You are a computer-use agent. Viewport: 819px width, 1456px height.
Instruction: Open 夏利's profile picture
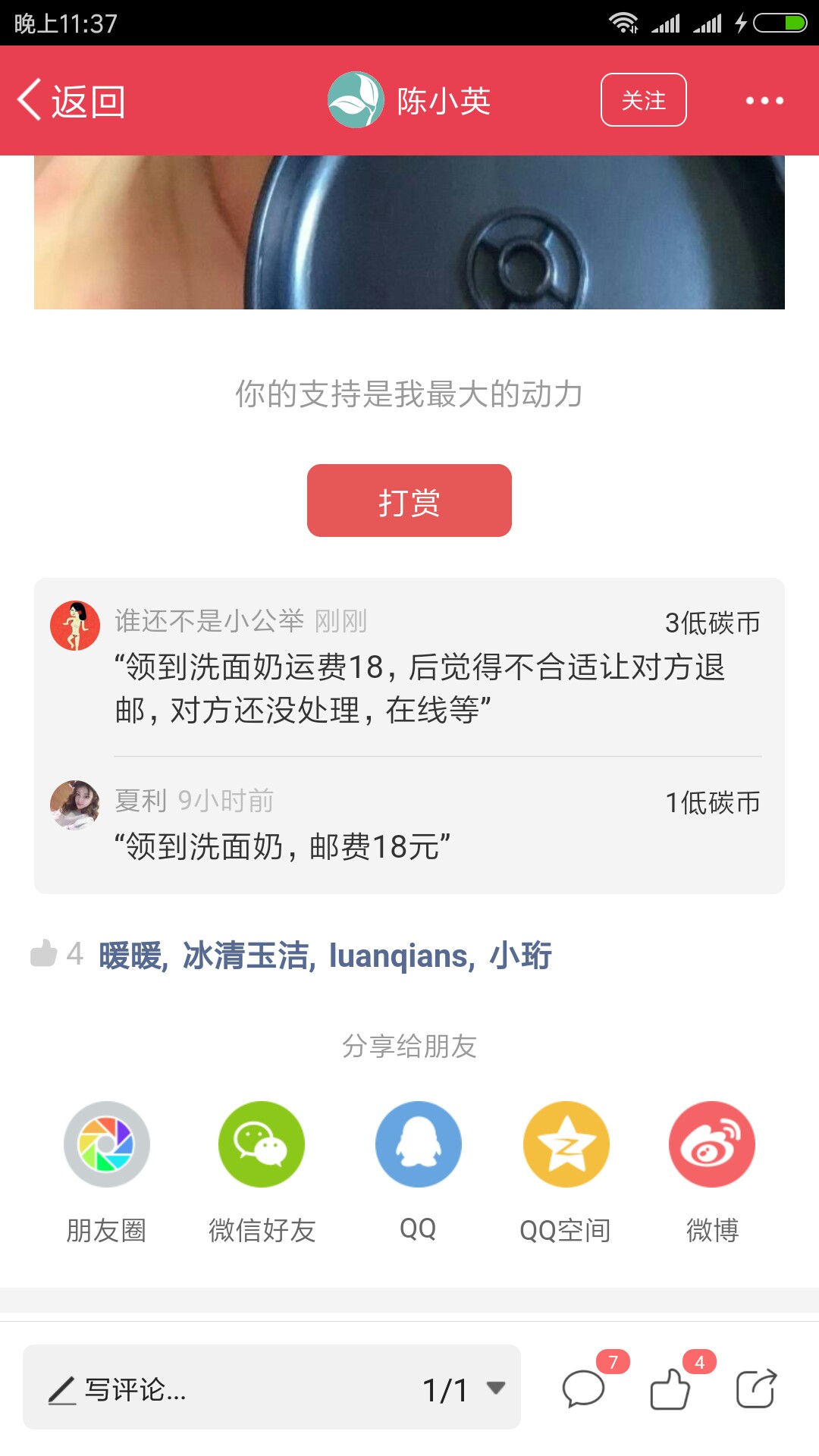click(75, 805)
